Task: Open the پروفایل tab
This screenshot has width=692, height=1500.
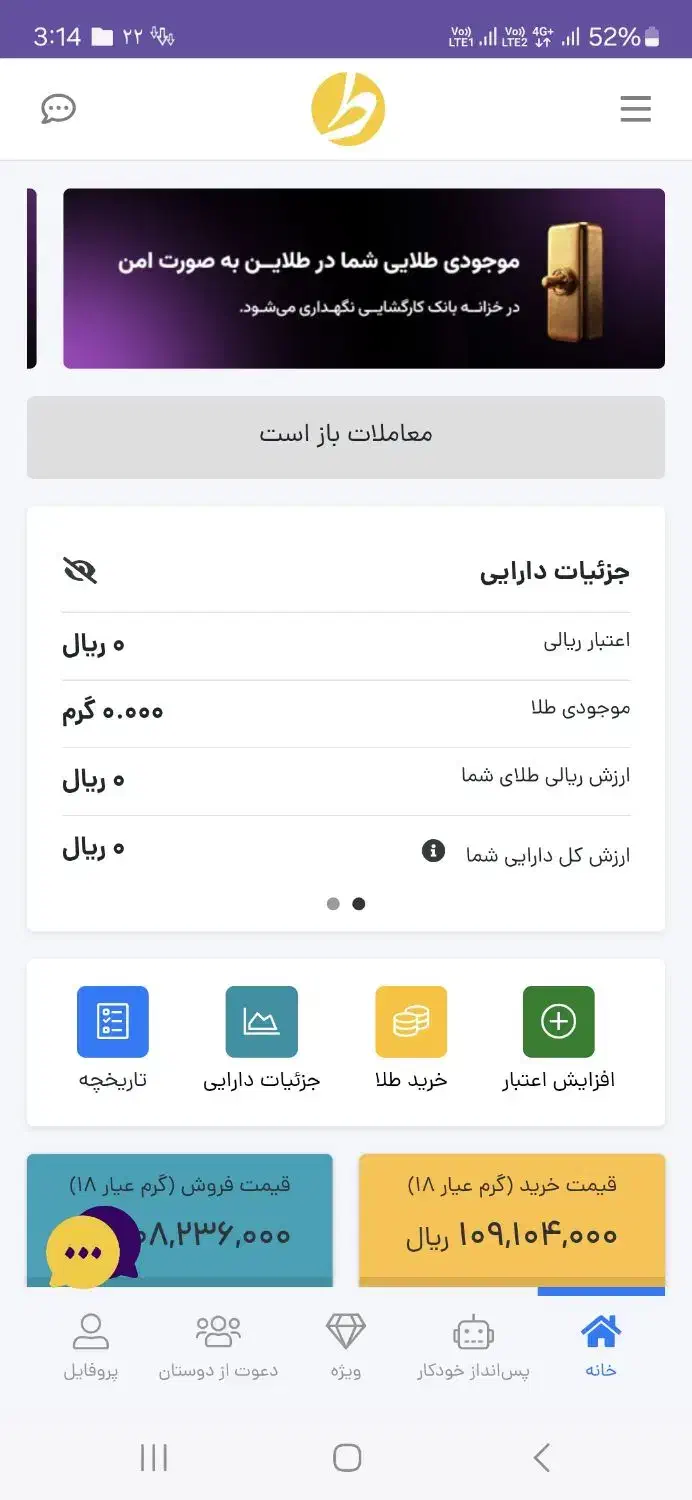Action: 91,1346
